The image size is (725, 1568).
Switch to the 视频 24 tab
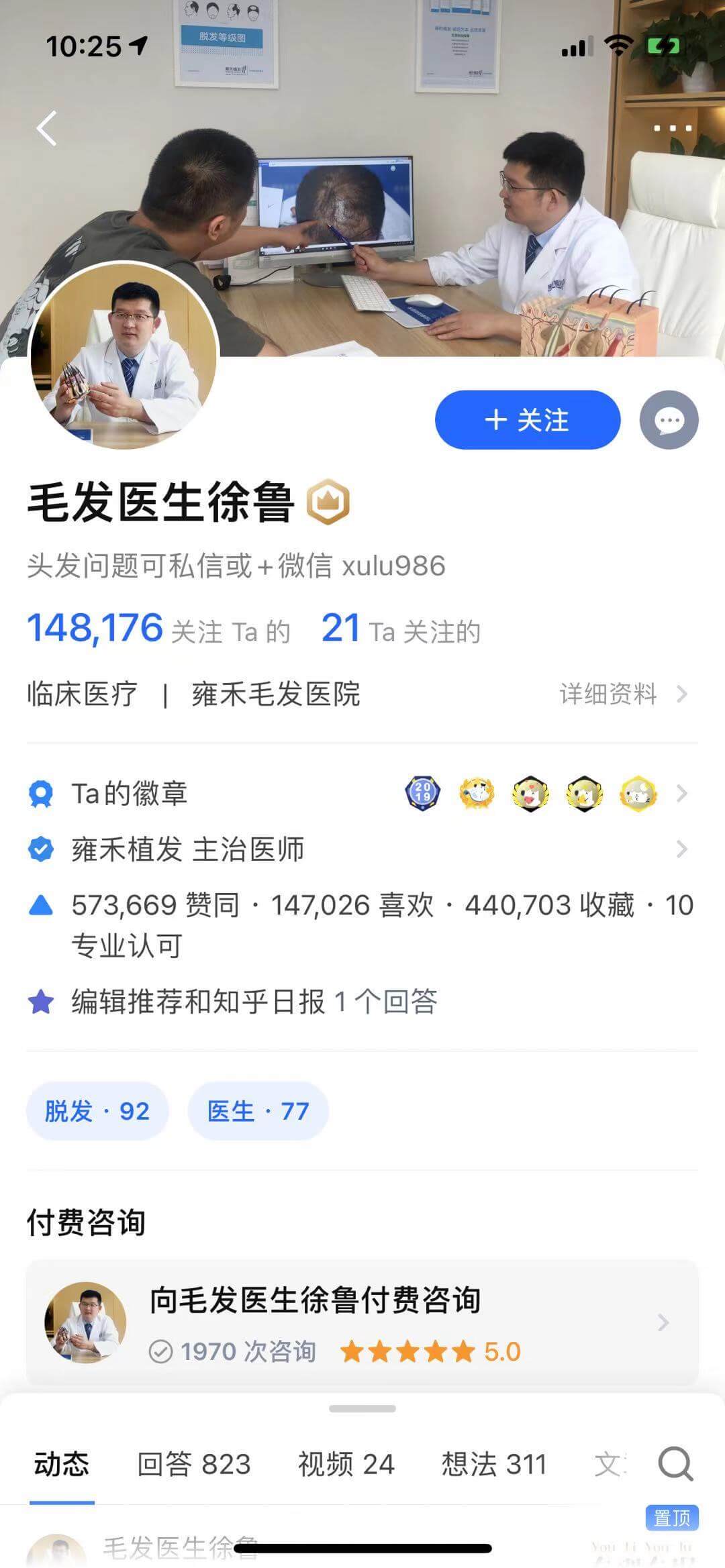[346, 1463]
